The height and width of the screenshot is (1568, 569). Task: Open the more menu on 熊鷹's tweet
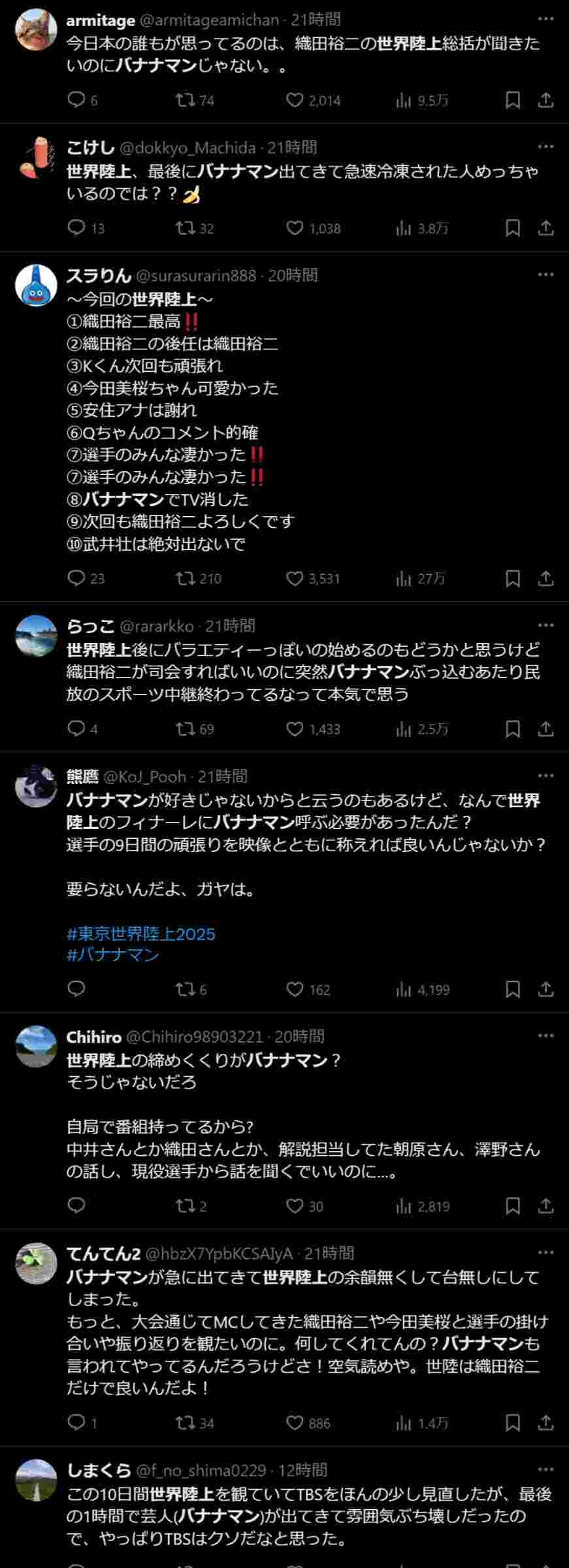click(x=545, y=776)
